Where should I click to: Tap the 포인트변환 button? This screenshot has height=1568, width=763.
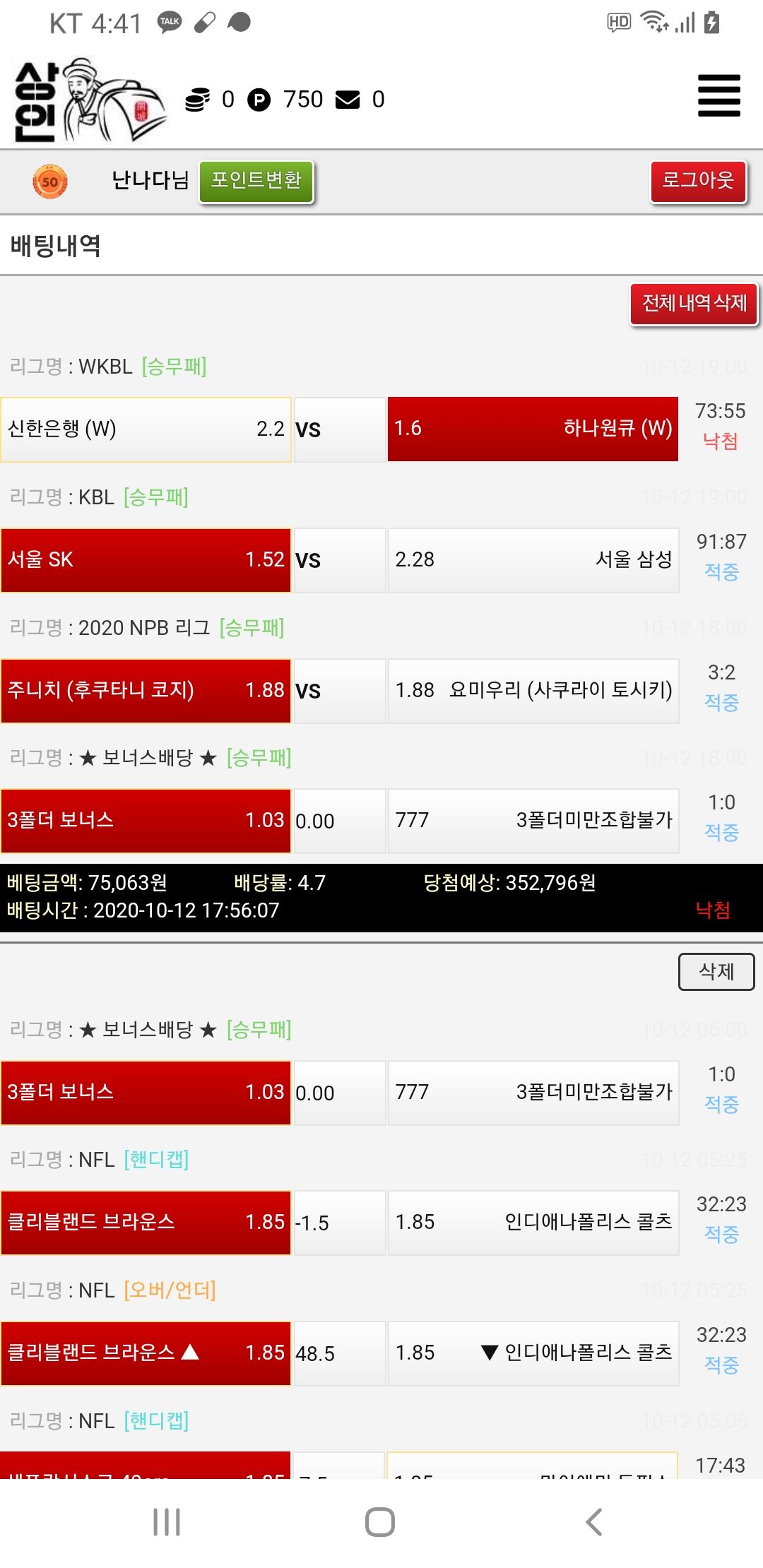tap(256, 181)
